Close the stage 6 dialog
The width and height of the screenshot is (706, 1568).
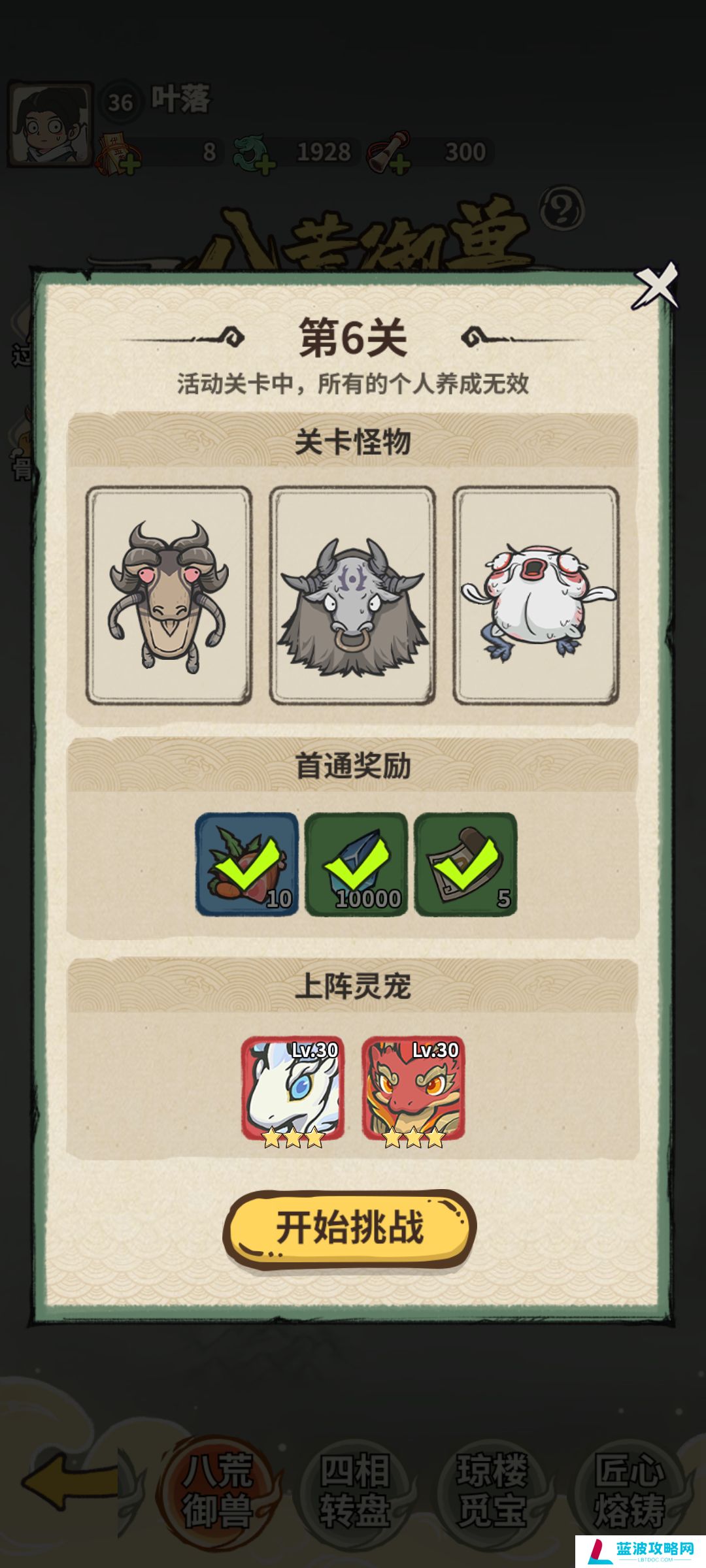656,286
